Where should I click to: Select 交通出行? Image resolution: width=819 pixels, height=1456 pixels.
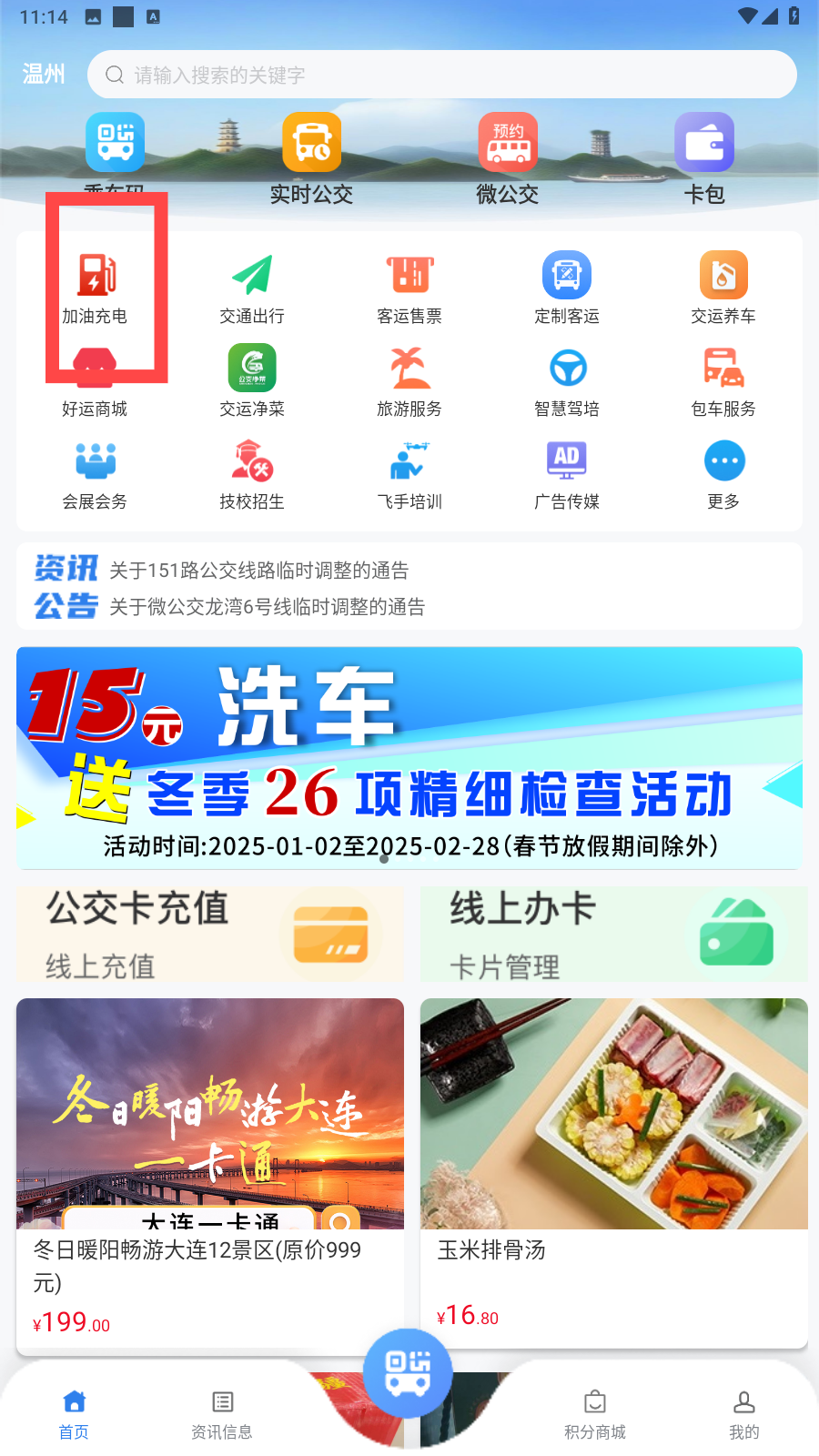point(252,288)
